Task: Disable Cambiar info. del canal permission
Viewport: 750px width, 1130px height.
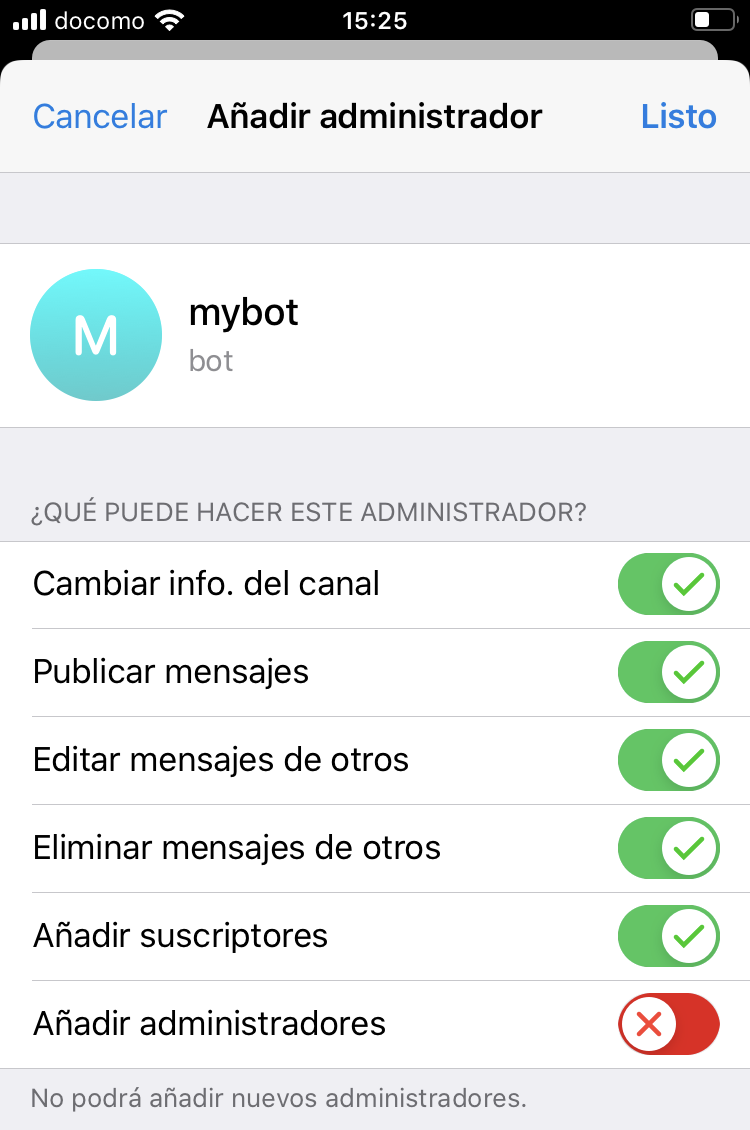Action: pyautogui.click(x=668, y=584)
